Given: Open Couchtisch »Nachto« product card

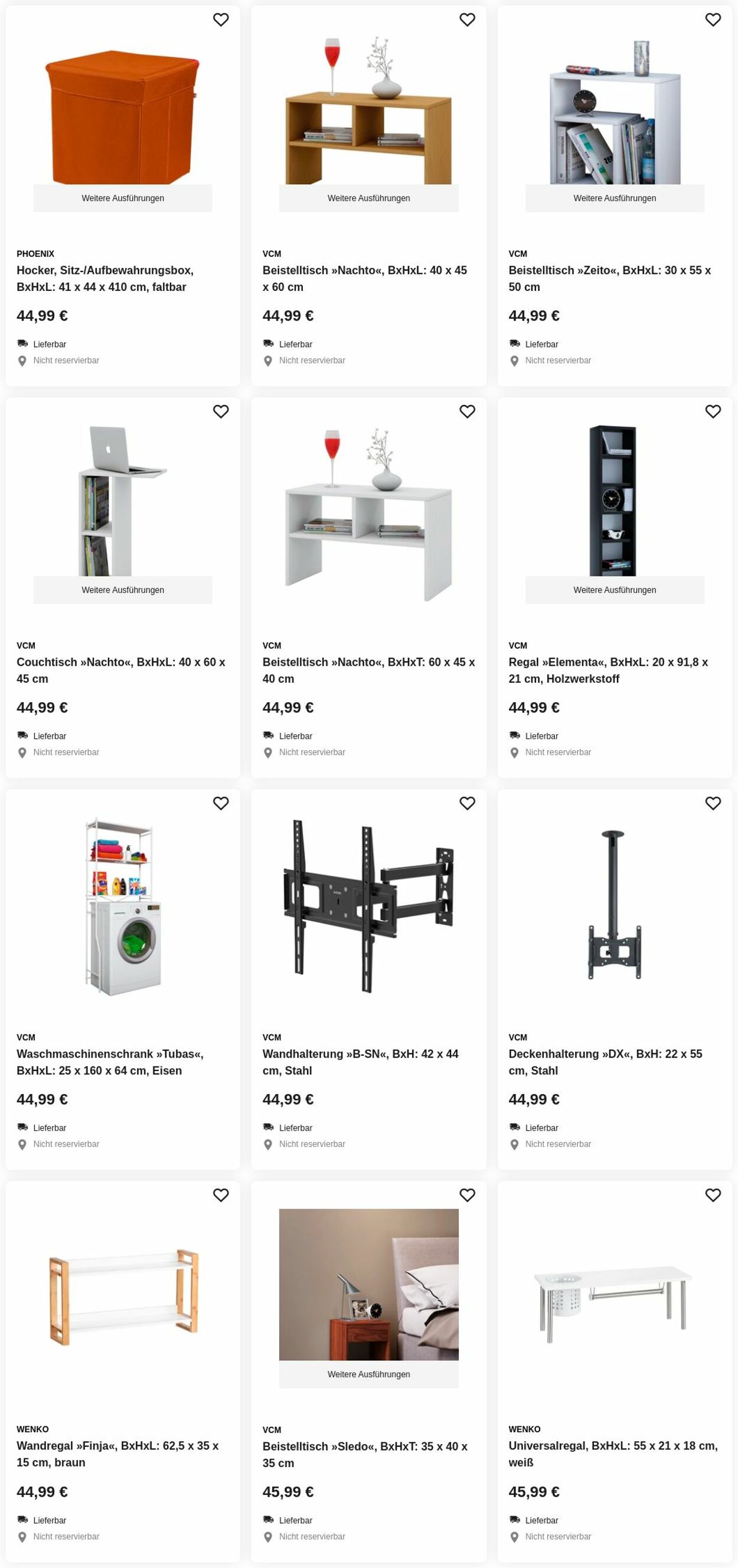Looking at the screenshot, I should (x=120, y=670).
